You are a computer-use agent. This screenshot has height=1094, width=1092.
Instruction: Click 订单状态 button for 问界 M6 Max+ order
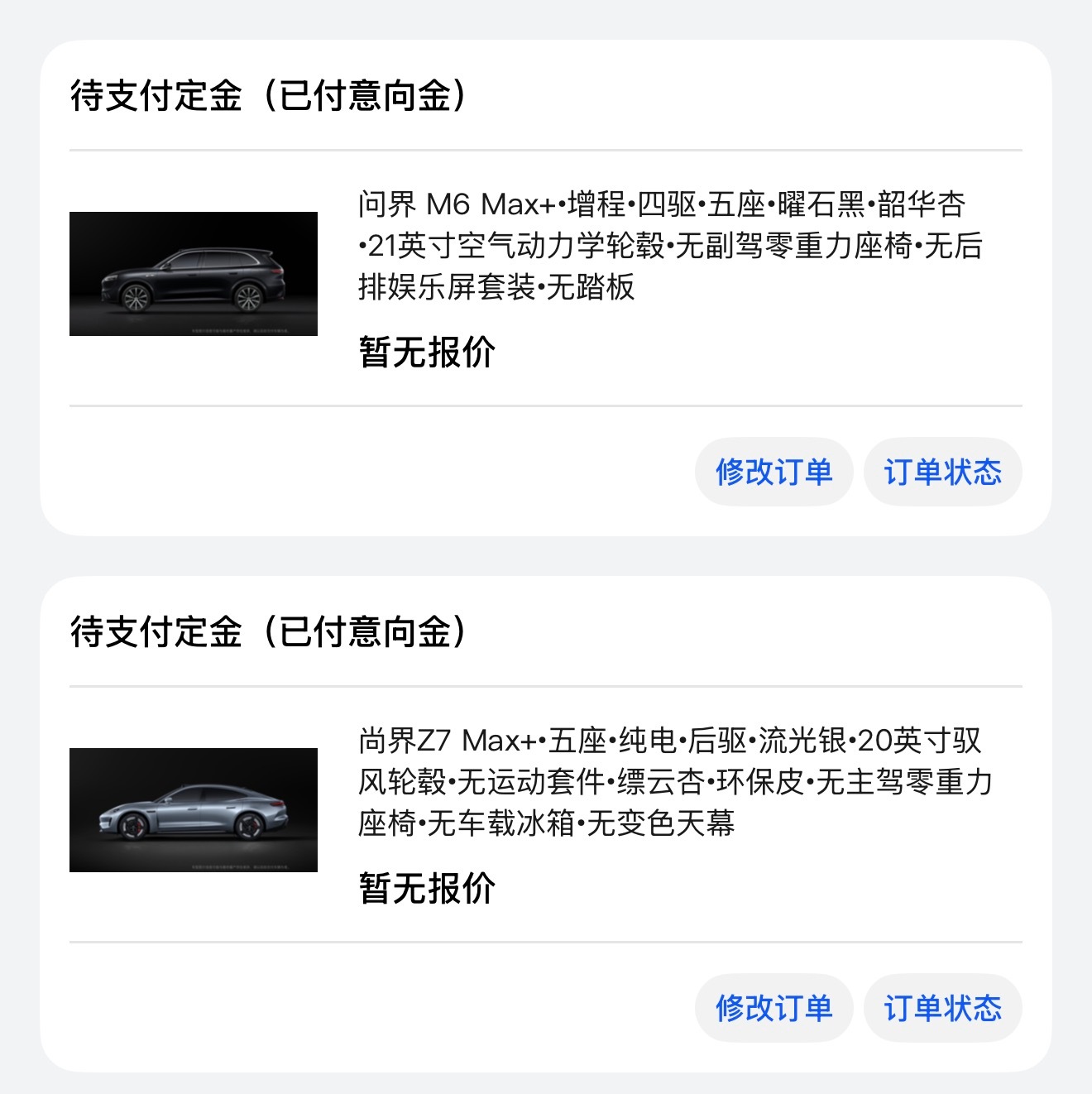pyautogui.click(x=942, y=472)
